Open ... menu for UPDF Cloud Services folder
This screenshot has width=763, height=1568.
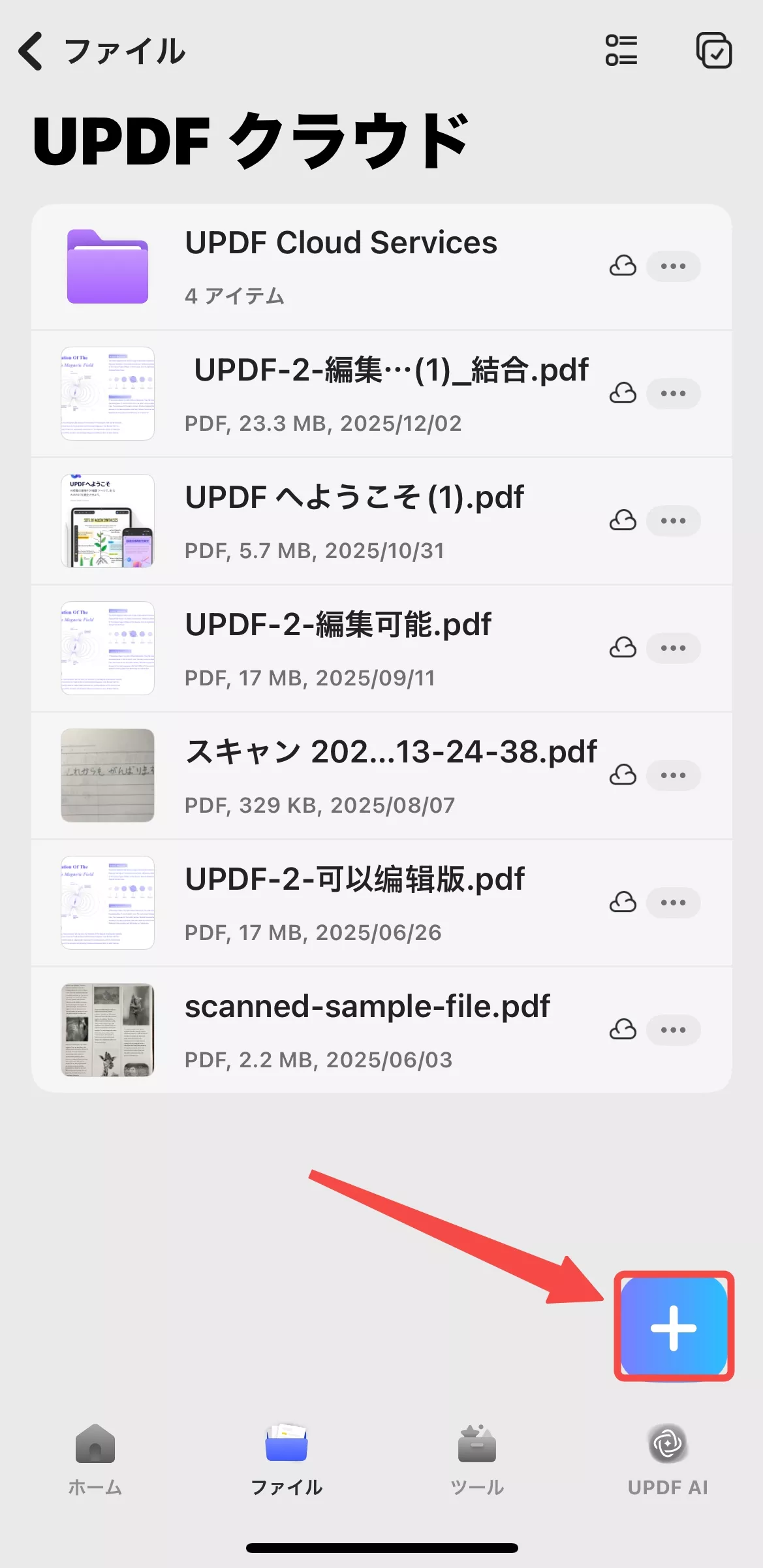coord(673,266)
